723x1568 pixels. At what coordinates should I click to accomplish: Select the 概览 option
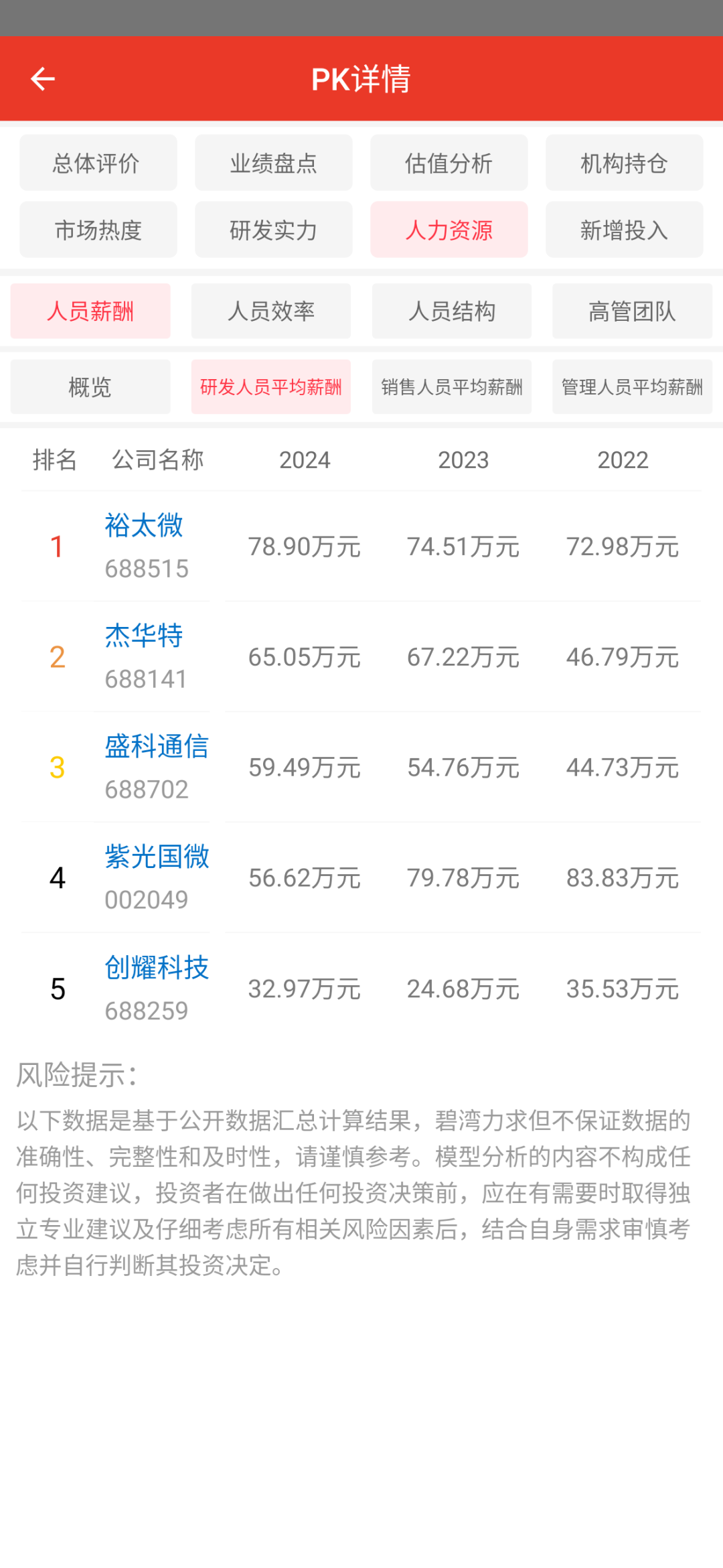pyautogui.click(x=90, y=386)
